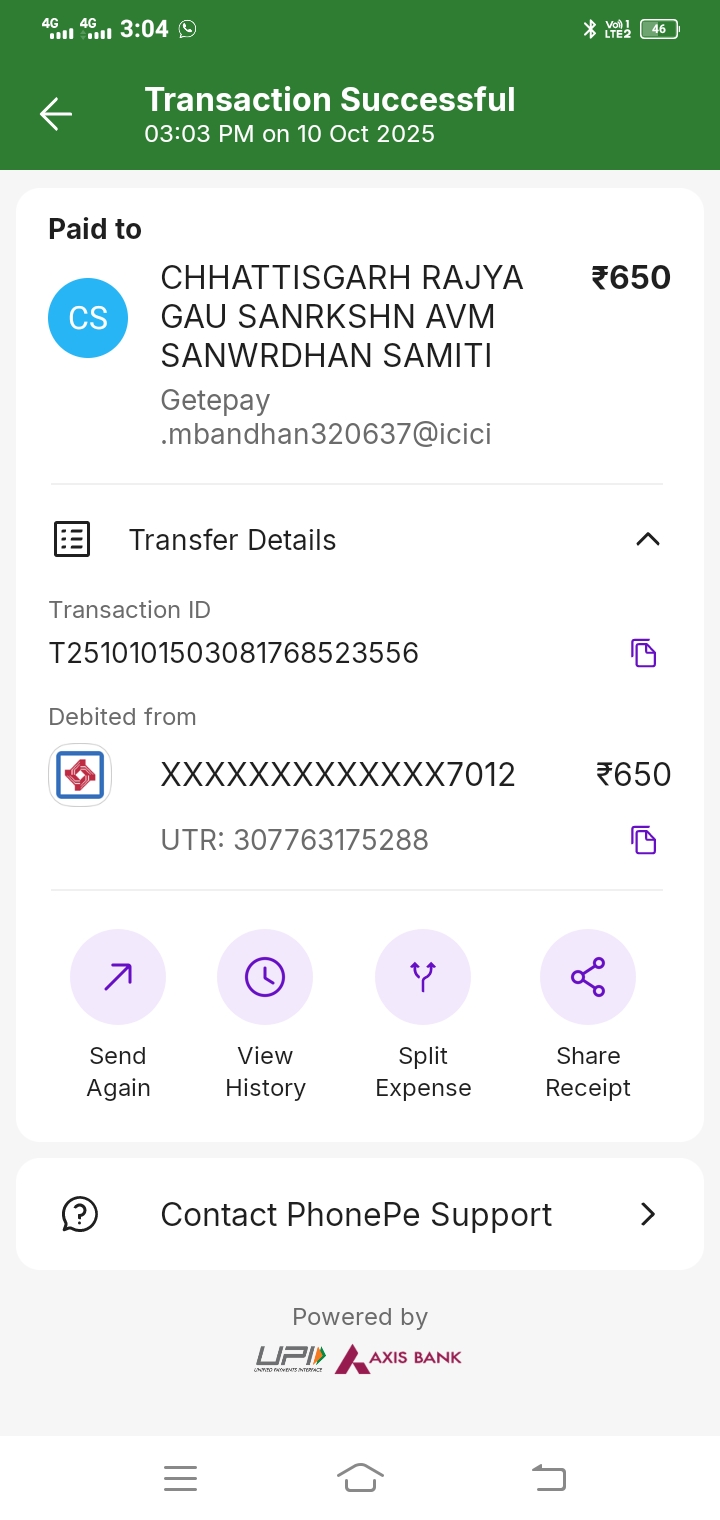
Task: Tap the system home button
Action: point(360,1477)
